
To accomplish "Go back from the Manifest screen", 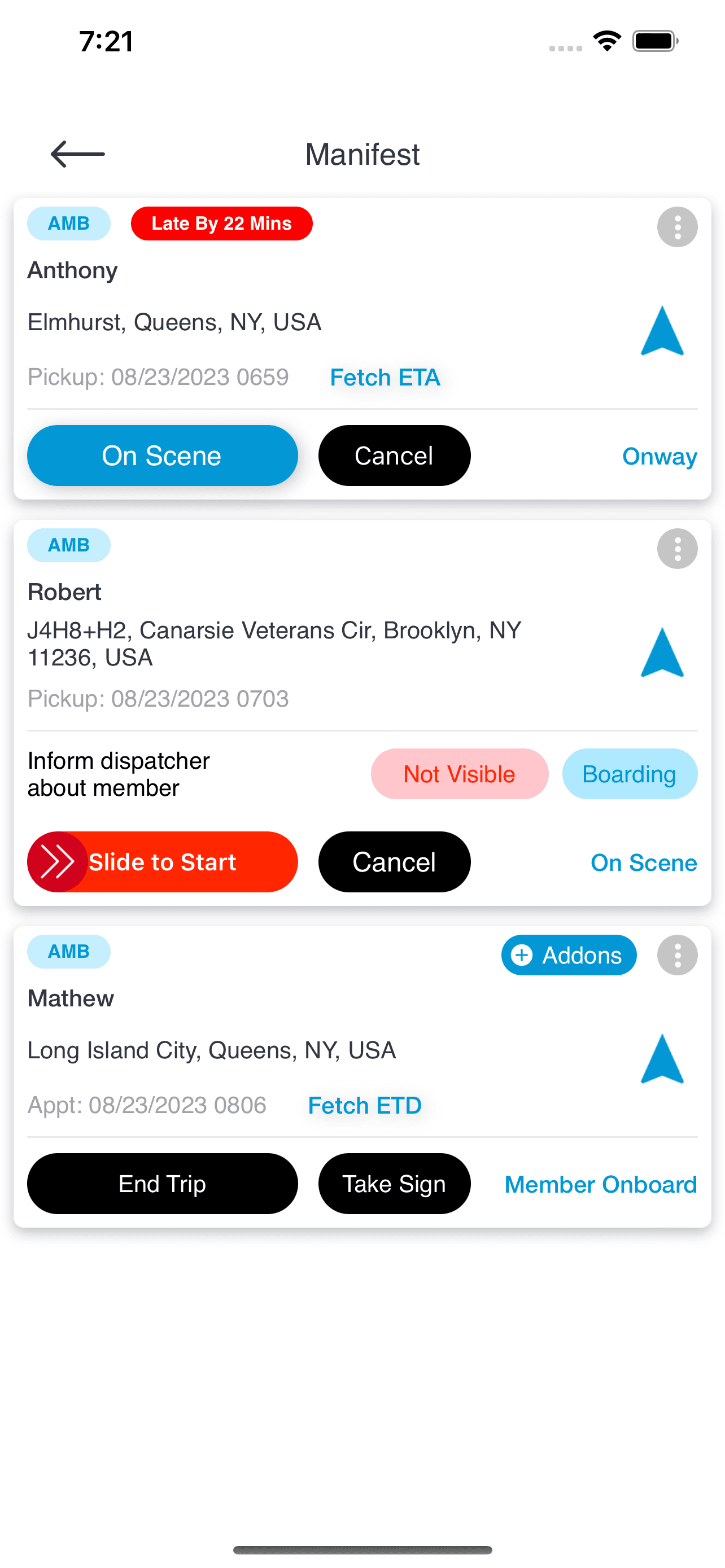I will point(77,154).
